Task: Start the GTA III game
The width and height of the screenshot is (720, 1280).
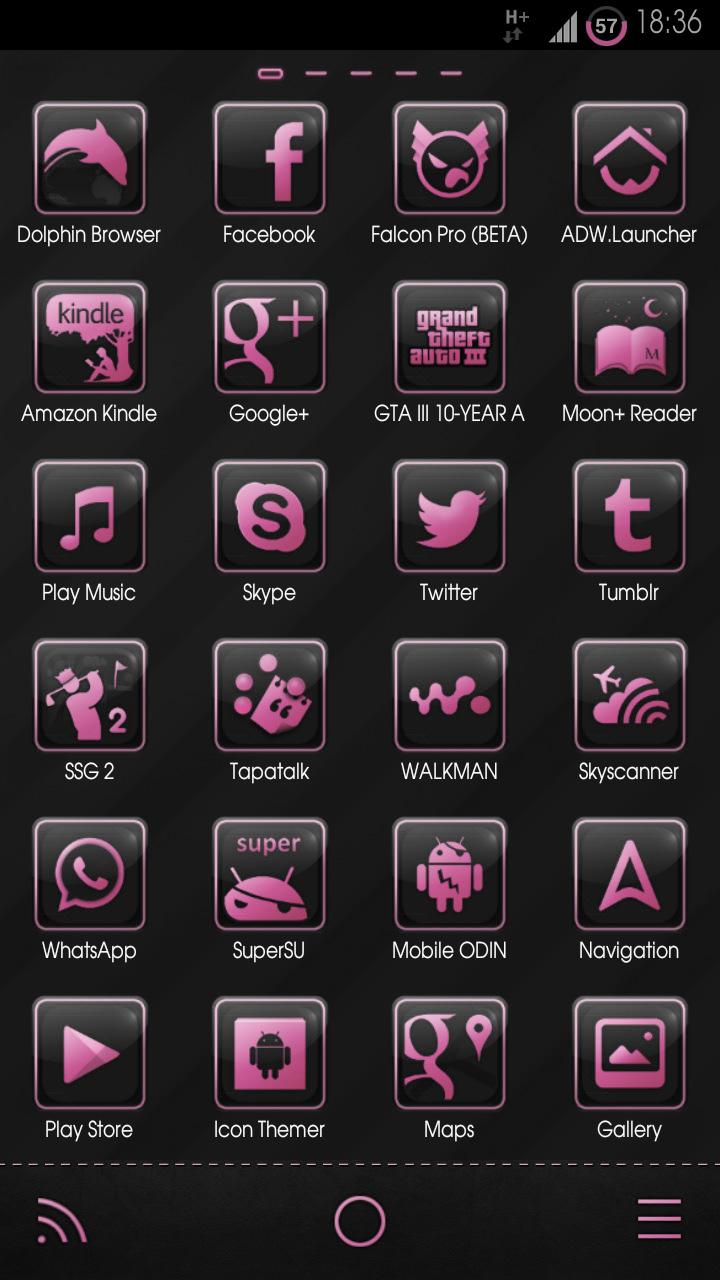Action: 449,337
